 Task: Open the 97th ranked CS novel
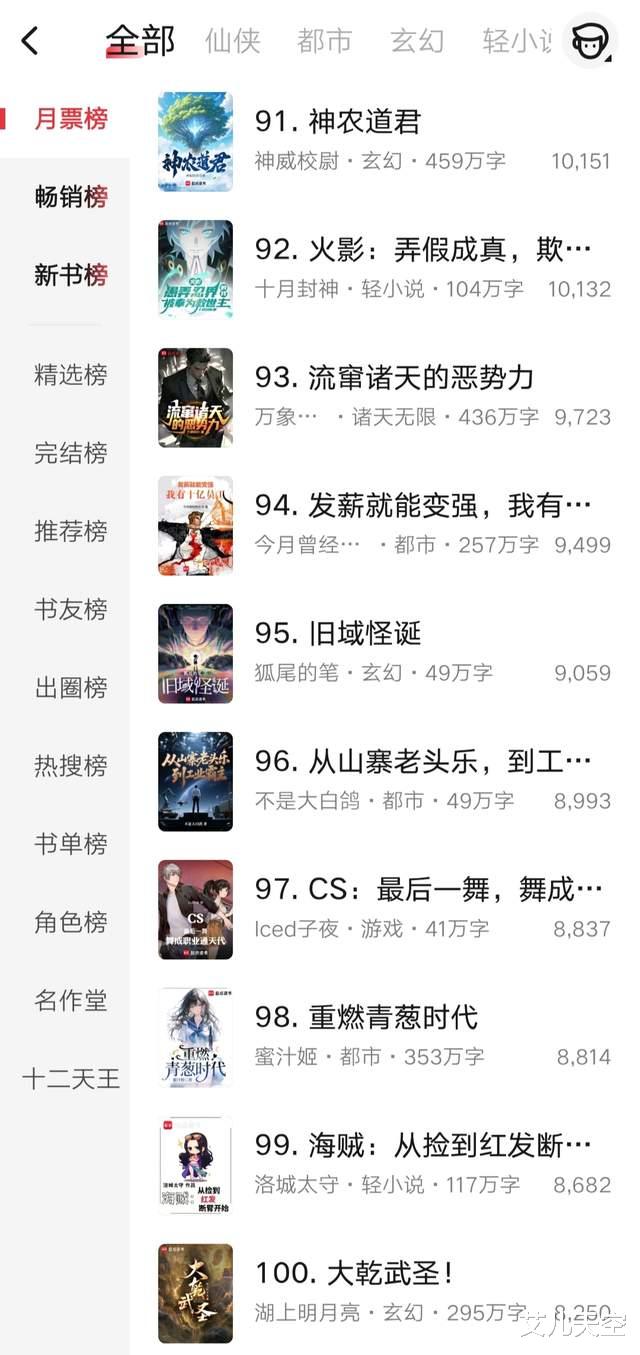point(428,890)
